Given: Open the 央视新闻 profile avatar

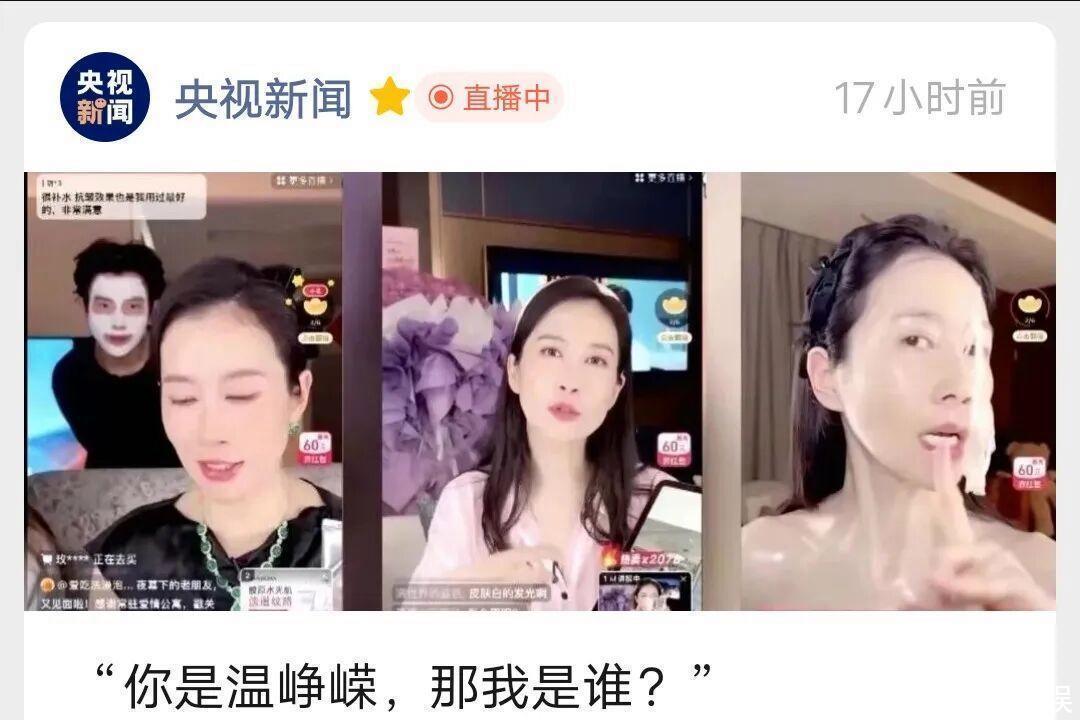Looking at the screenshot, I should pos(105,97).
